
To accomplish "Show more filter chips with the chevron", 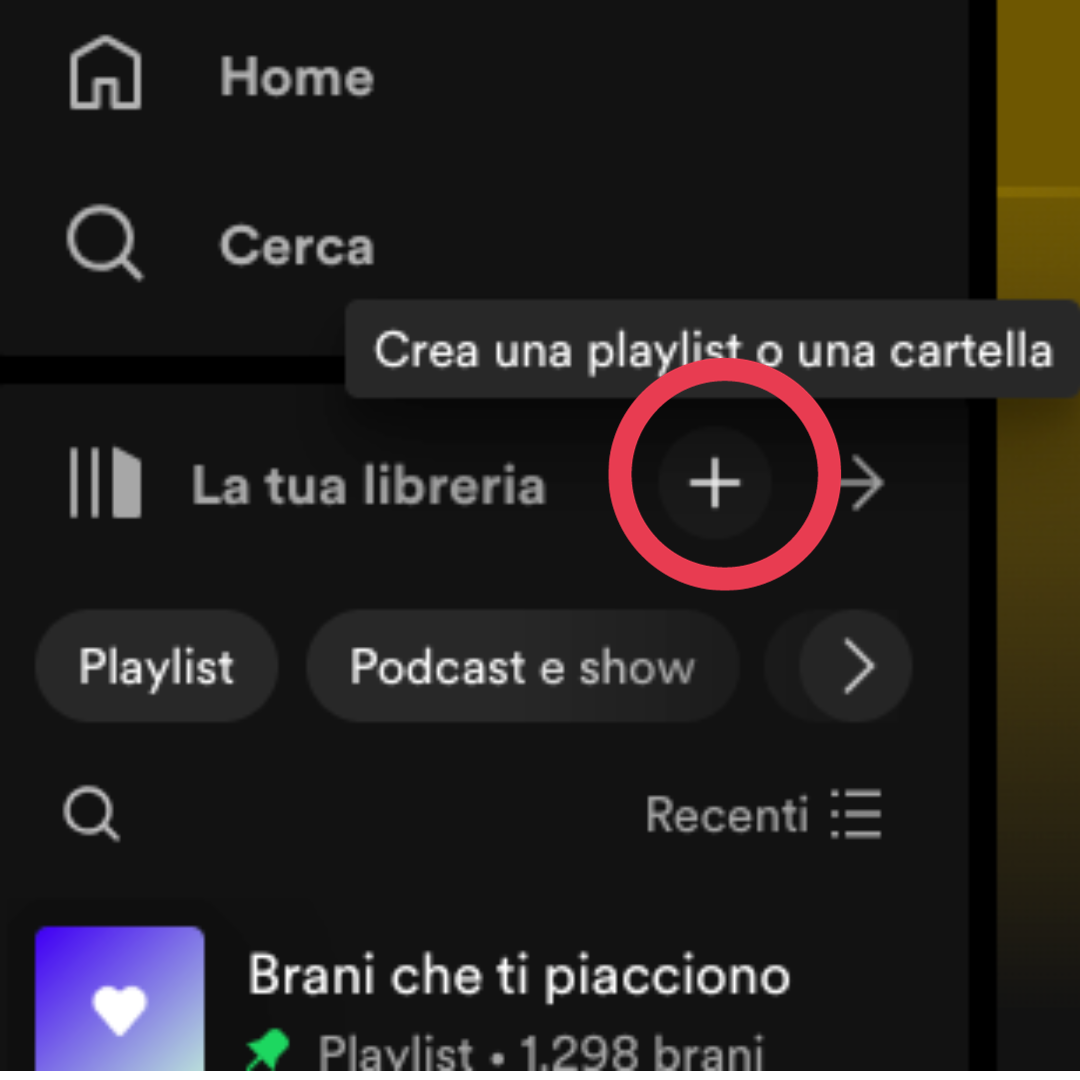I will click(x=855, y=666).
